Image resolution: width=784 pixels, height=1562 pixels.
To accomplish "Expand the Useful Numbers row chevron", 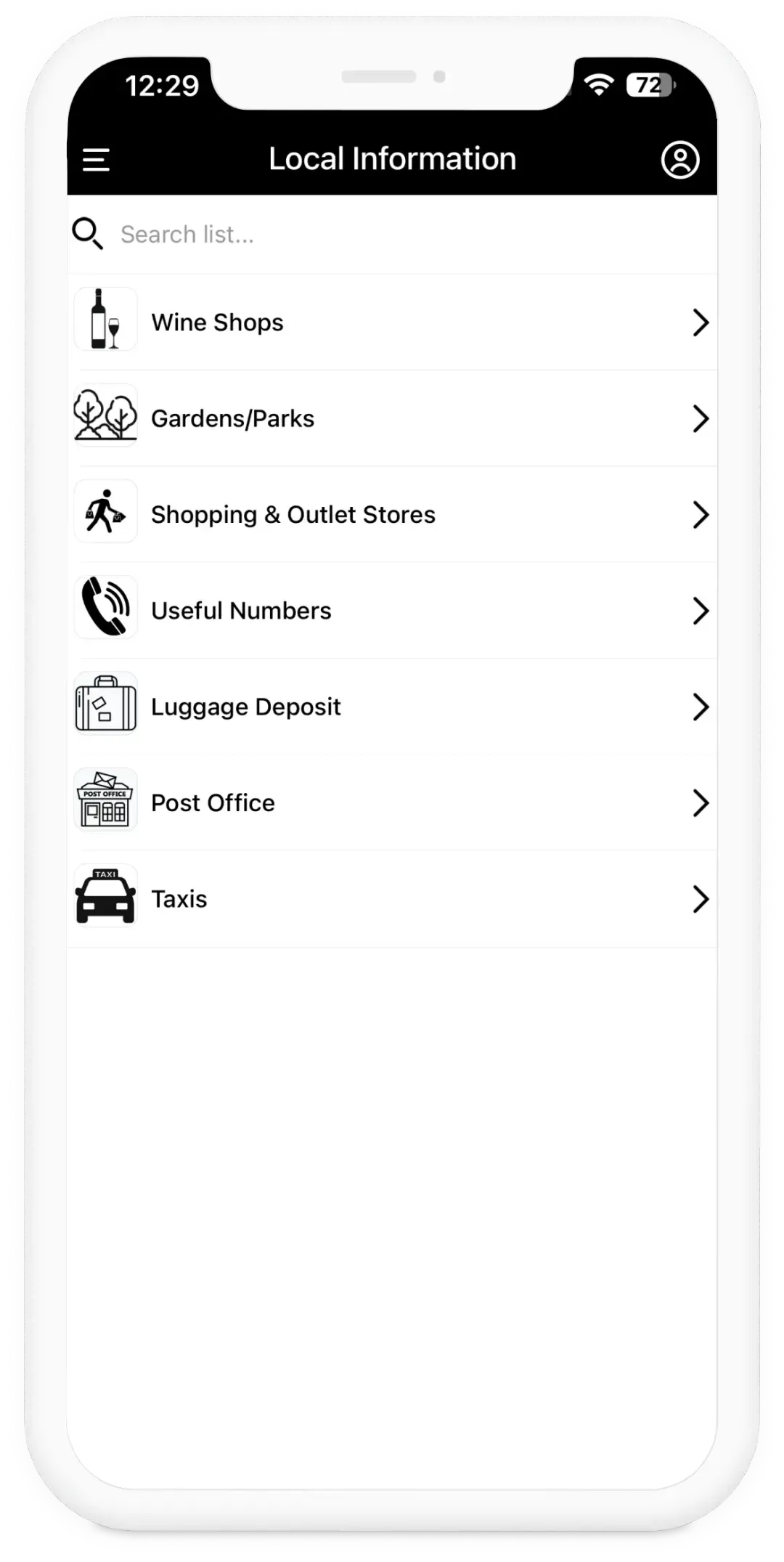I will [700, 611].
